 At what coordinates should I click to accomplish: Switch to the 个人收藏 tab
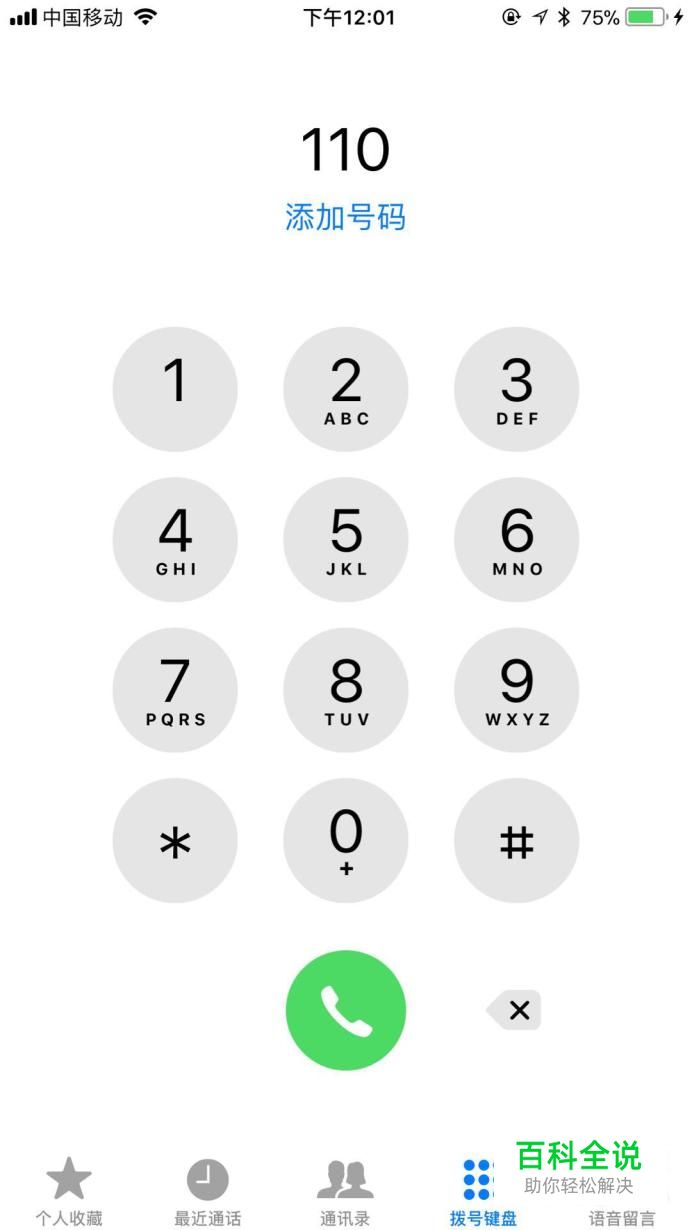69,1192
